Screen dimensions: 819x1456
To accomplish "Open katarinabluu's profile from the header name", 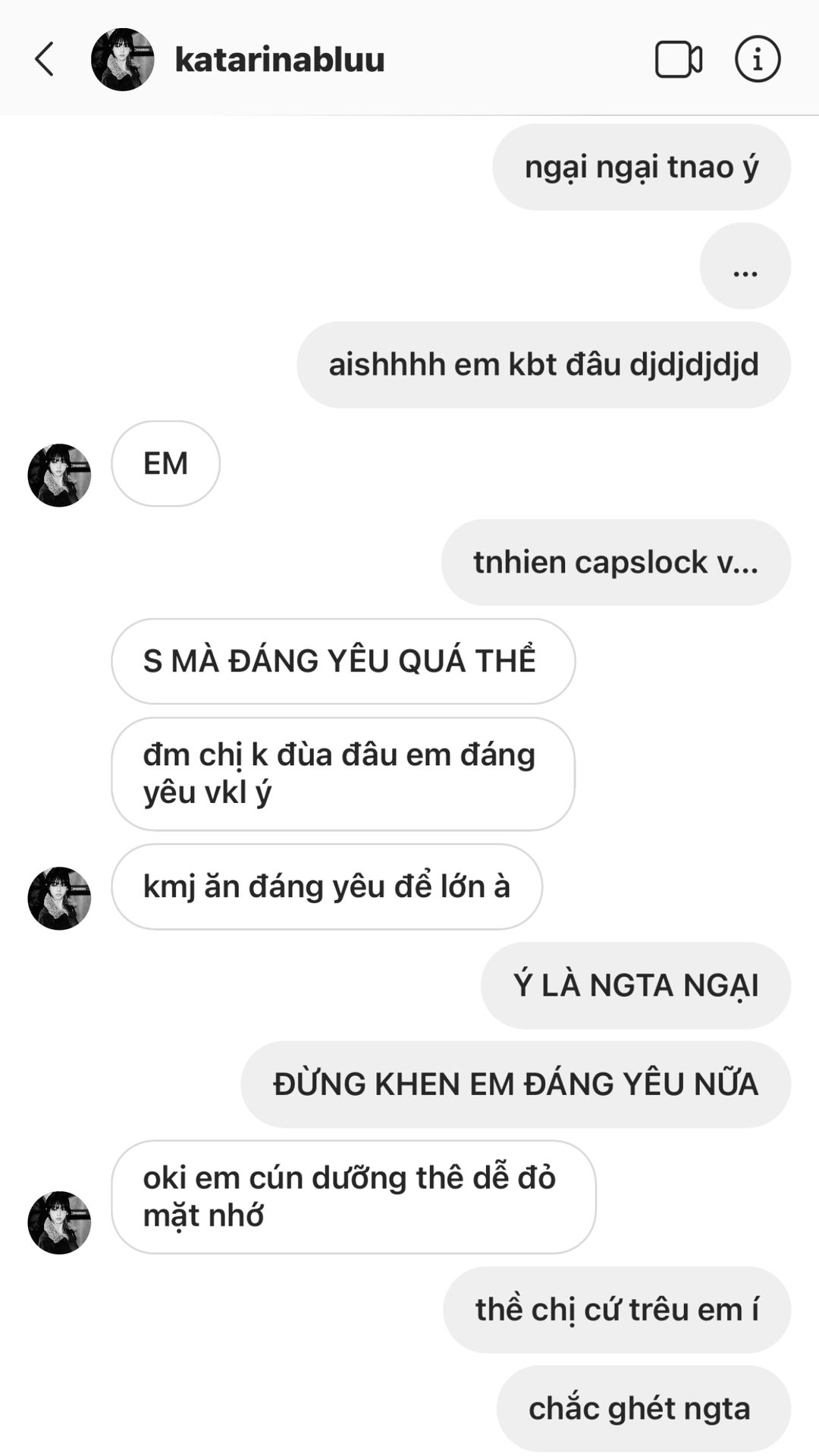I will click(280, 59).
